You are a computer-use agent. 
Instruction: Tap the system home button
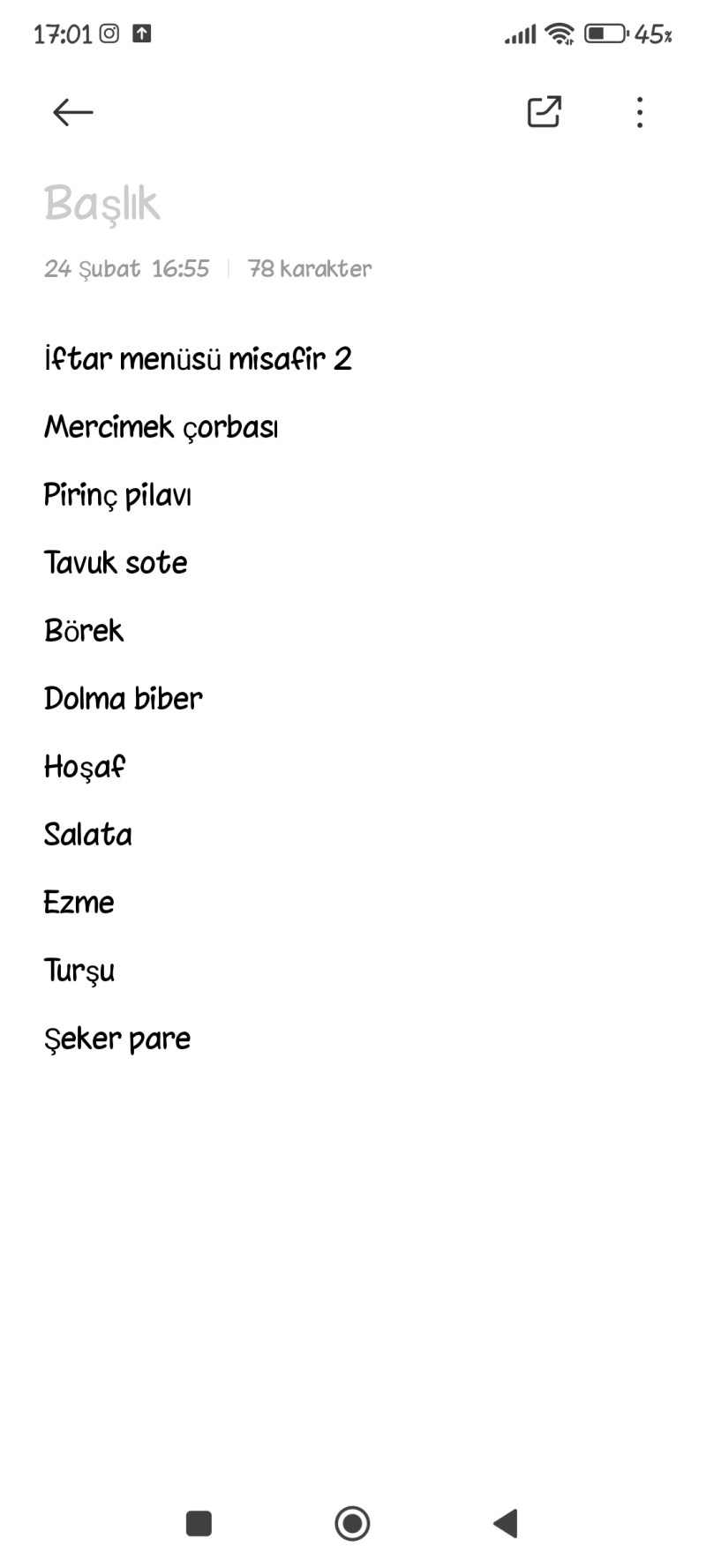click(x=352, y=1522)
